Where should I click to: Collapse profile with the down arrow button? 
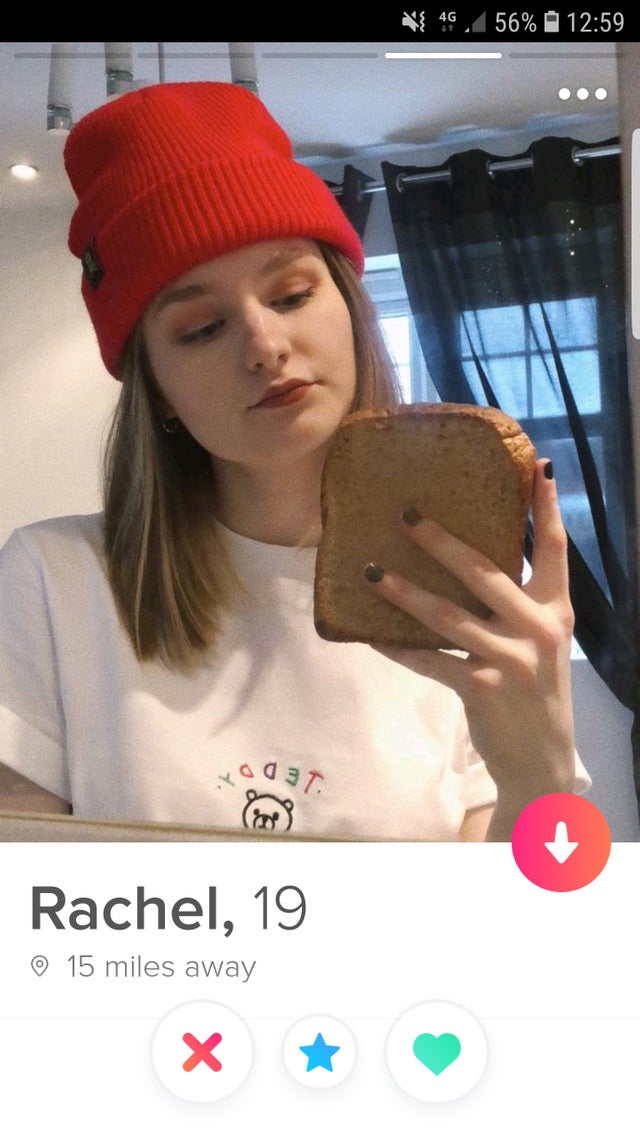(561, 842)
